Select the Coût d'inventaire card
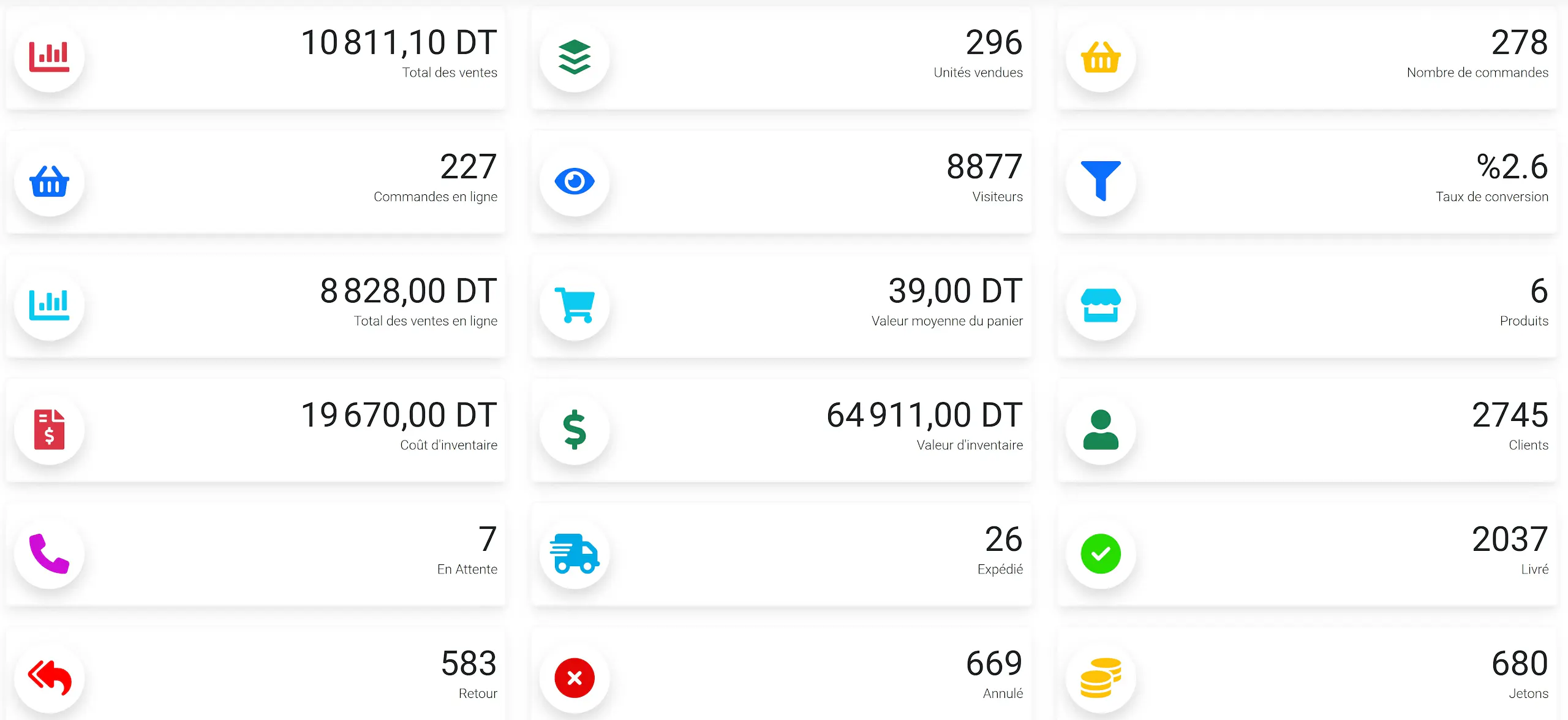Screen dimensions: 1568x720 click(255, 431)
